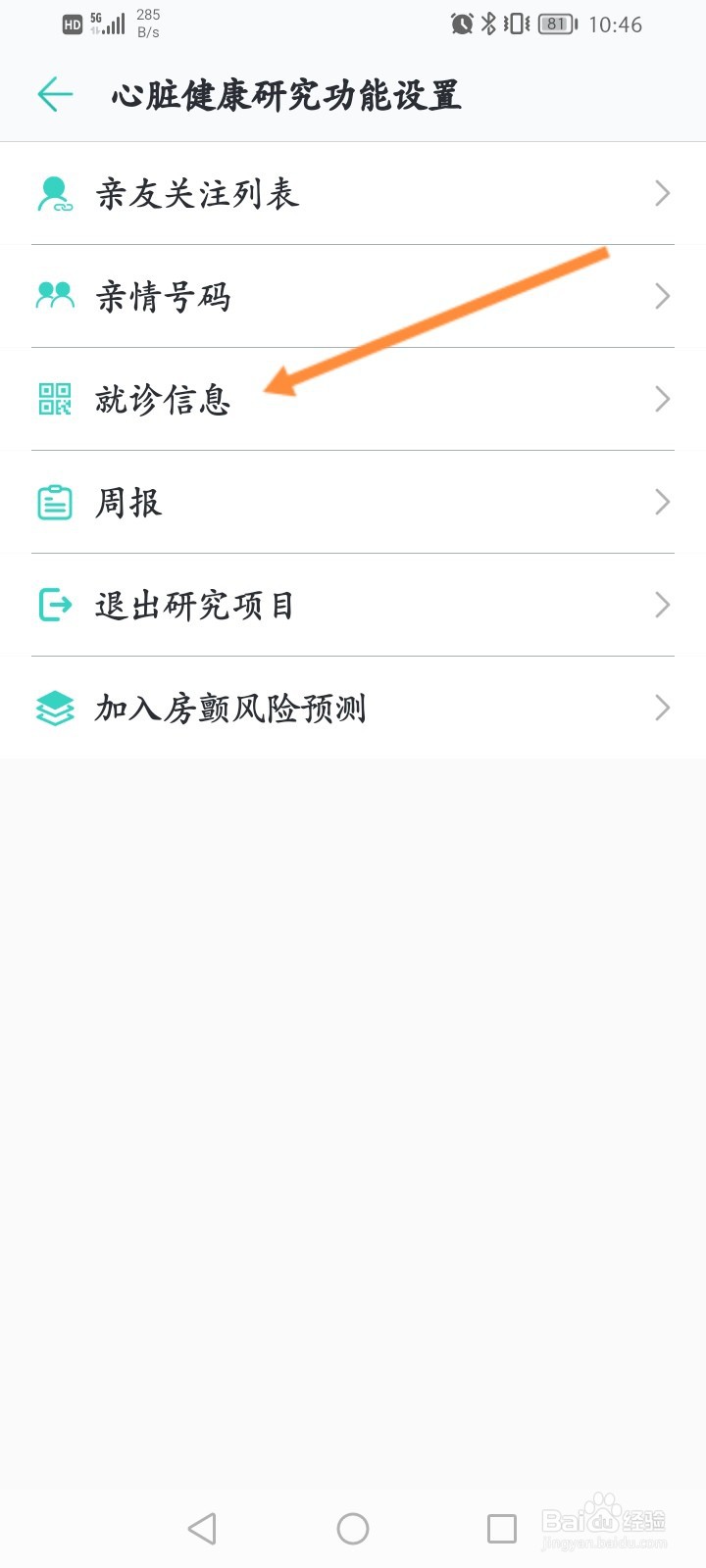Tap the clipboard icon beside 周报
The height and width of the screenshot is (1568, 706).
click(54, 502)
